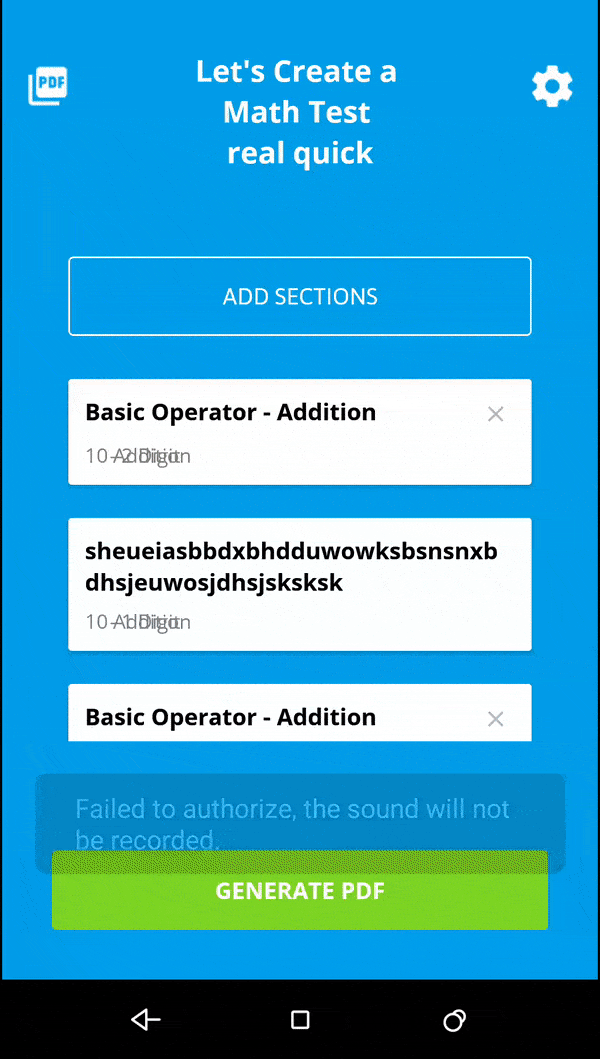Go back with the system back button

(x=146, y=1019)
